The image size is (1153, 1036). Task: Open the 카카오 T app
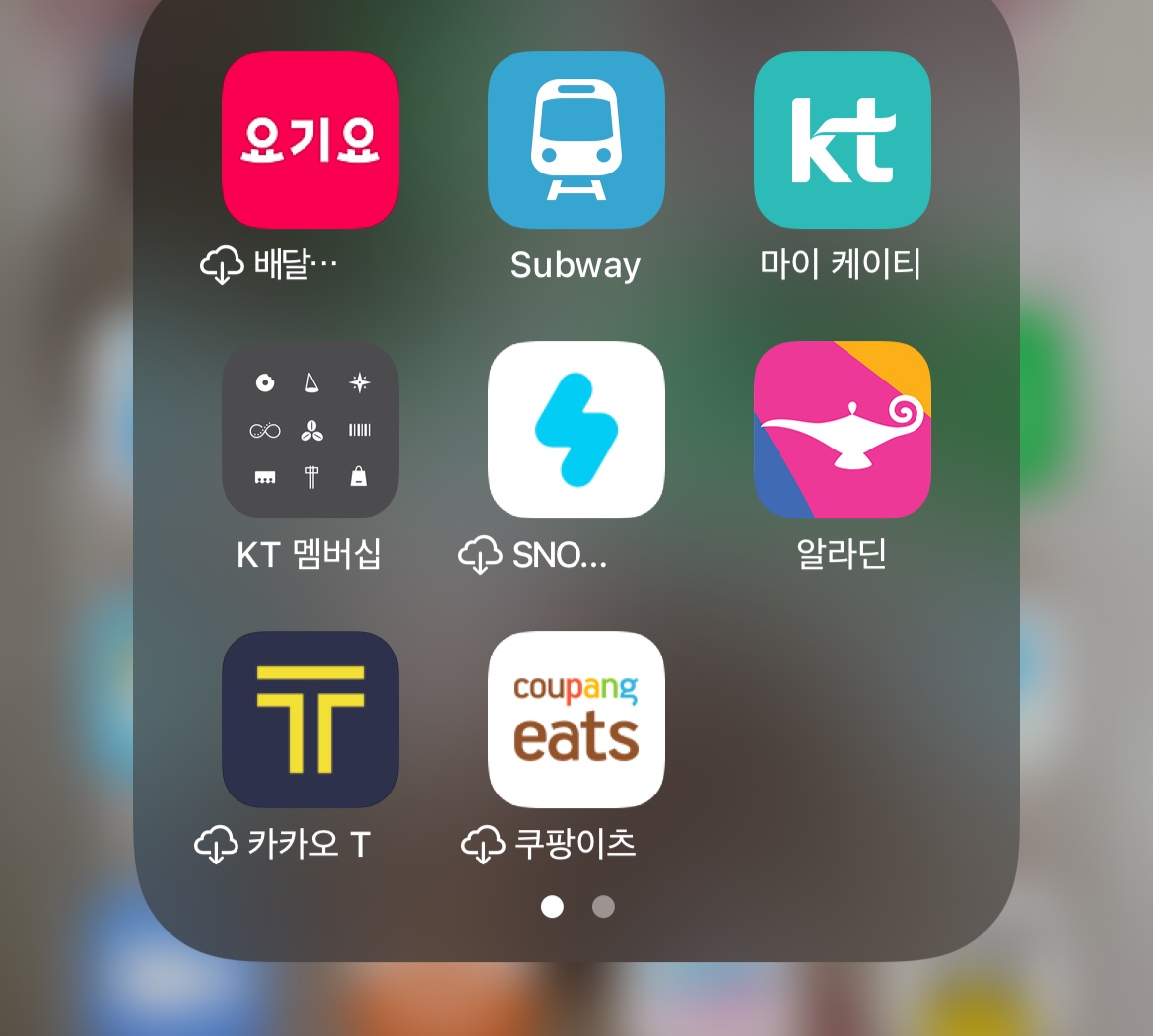tap(310, 720)
